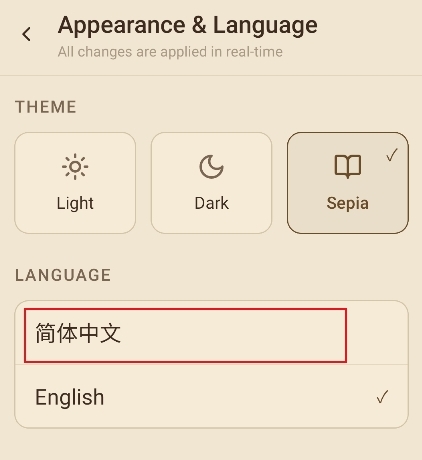Choose the Sepia theme card
This screenshot has width=422, height=460.
[x=348, y=183]
